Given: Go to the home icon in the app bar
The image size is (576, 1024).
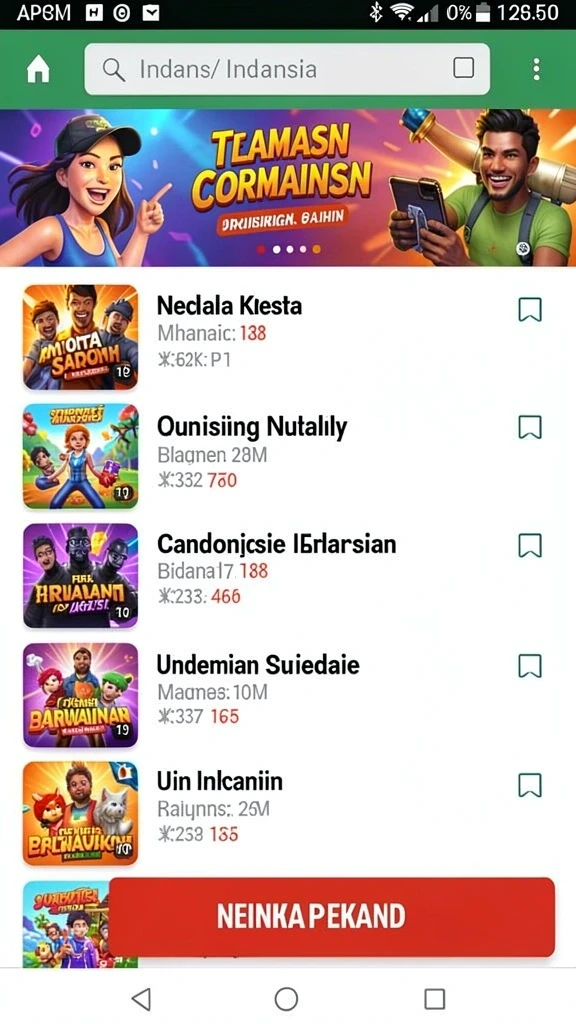Looking at the screenshot, I should point(38,69).
